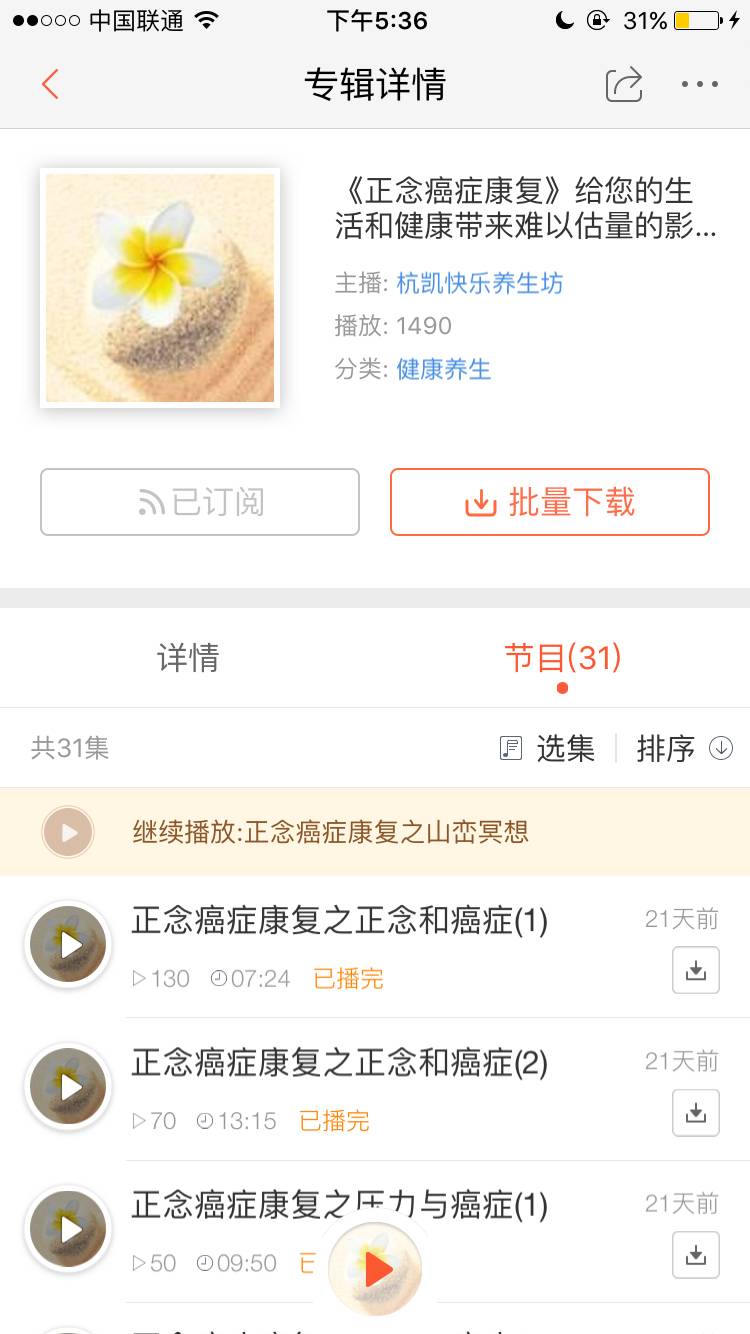The image size is (750, 1334).
Task: Tap the 已订阅 subscription button
Action: coord(200,502)
